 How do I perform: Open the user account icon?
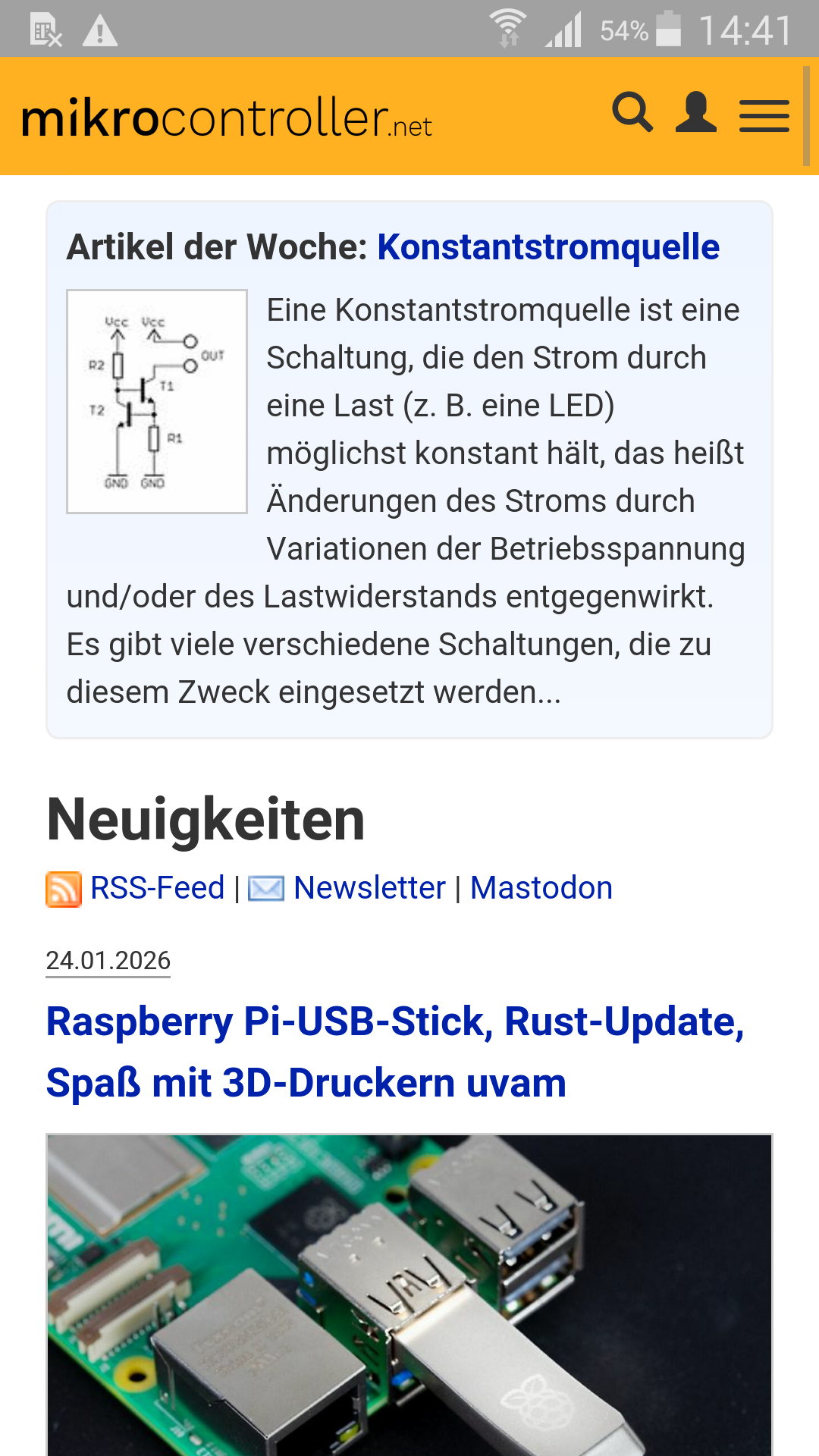tap(696, 113)
